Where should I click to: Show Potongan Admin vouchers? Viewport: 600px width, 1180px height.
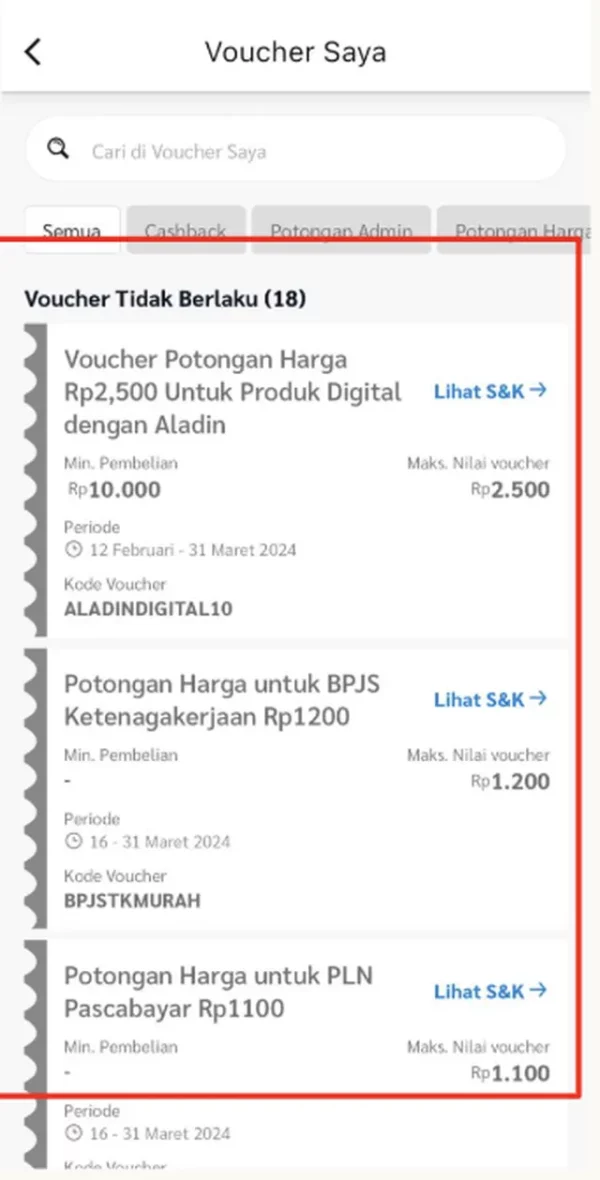[x=340, y=230]
